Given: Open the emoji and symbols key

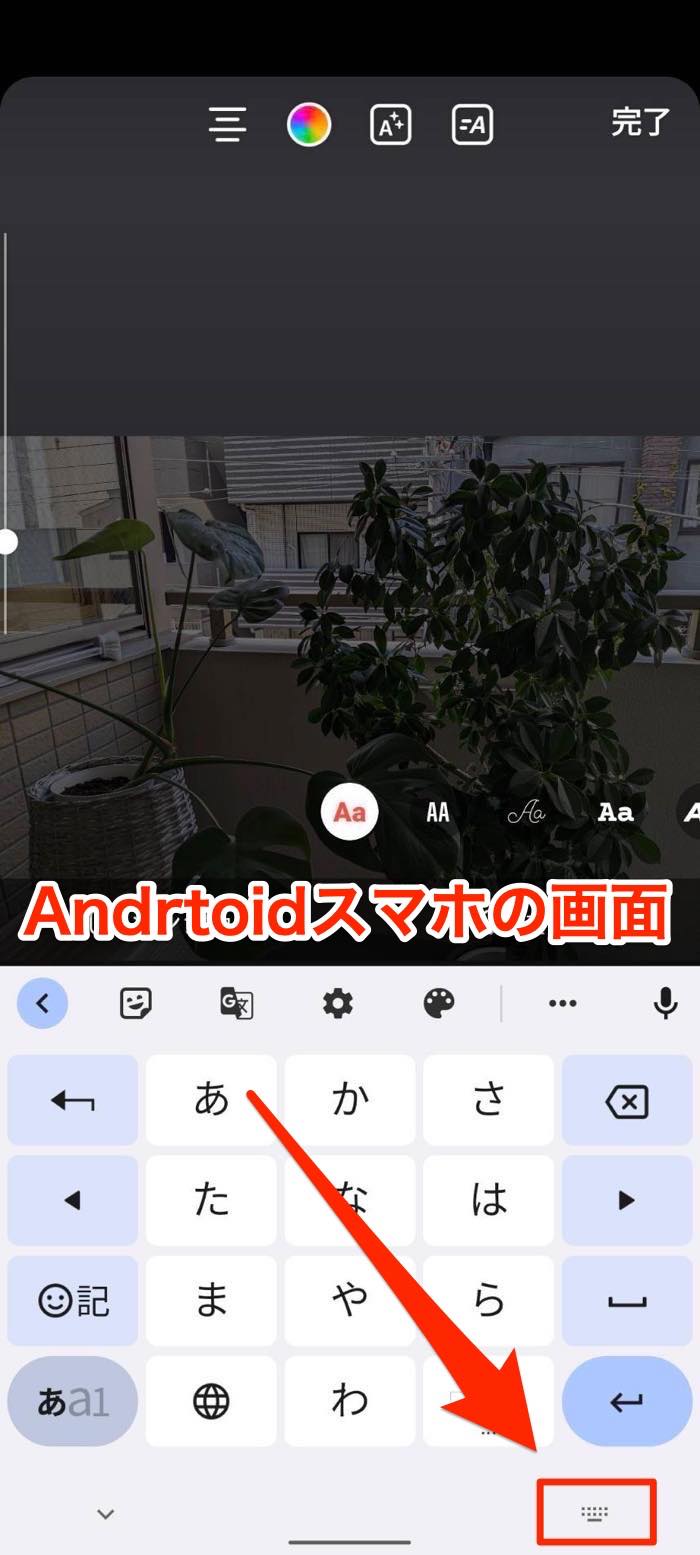Looking at the screenshot, I should (x=73, y=1301).
